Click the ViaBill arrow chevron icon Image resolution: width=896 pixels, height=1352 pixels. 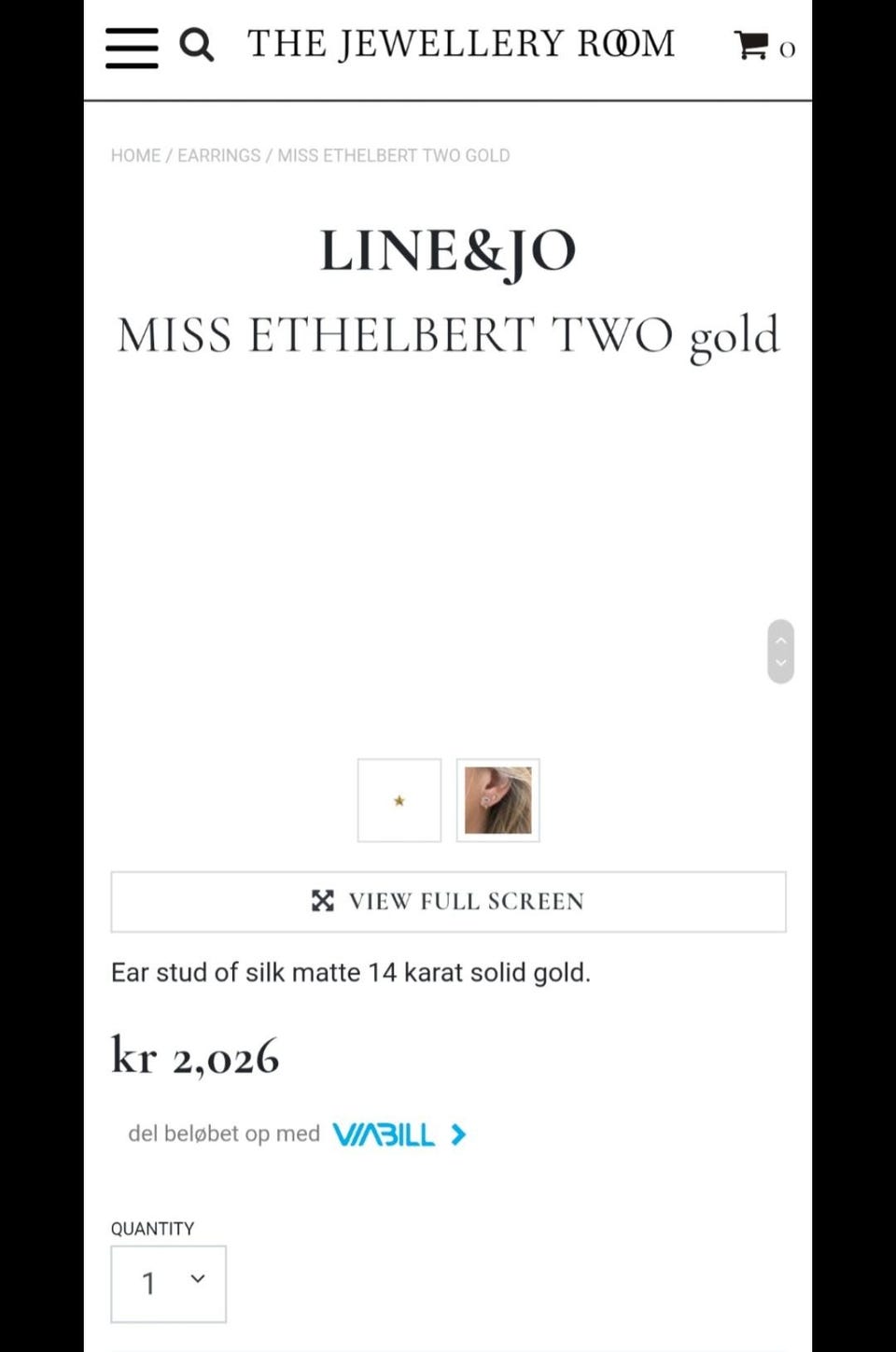click(457, 1134)
